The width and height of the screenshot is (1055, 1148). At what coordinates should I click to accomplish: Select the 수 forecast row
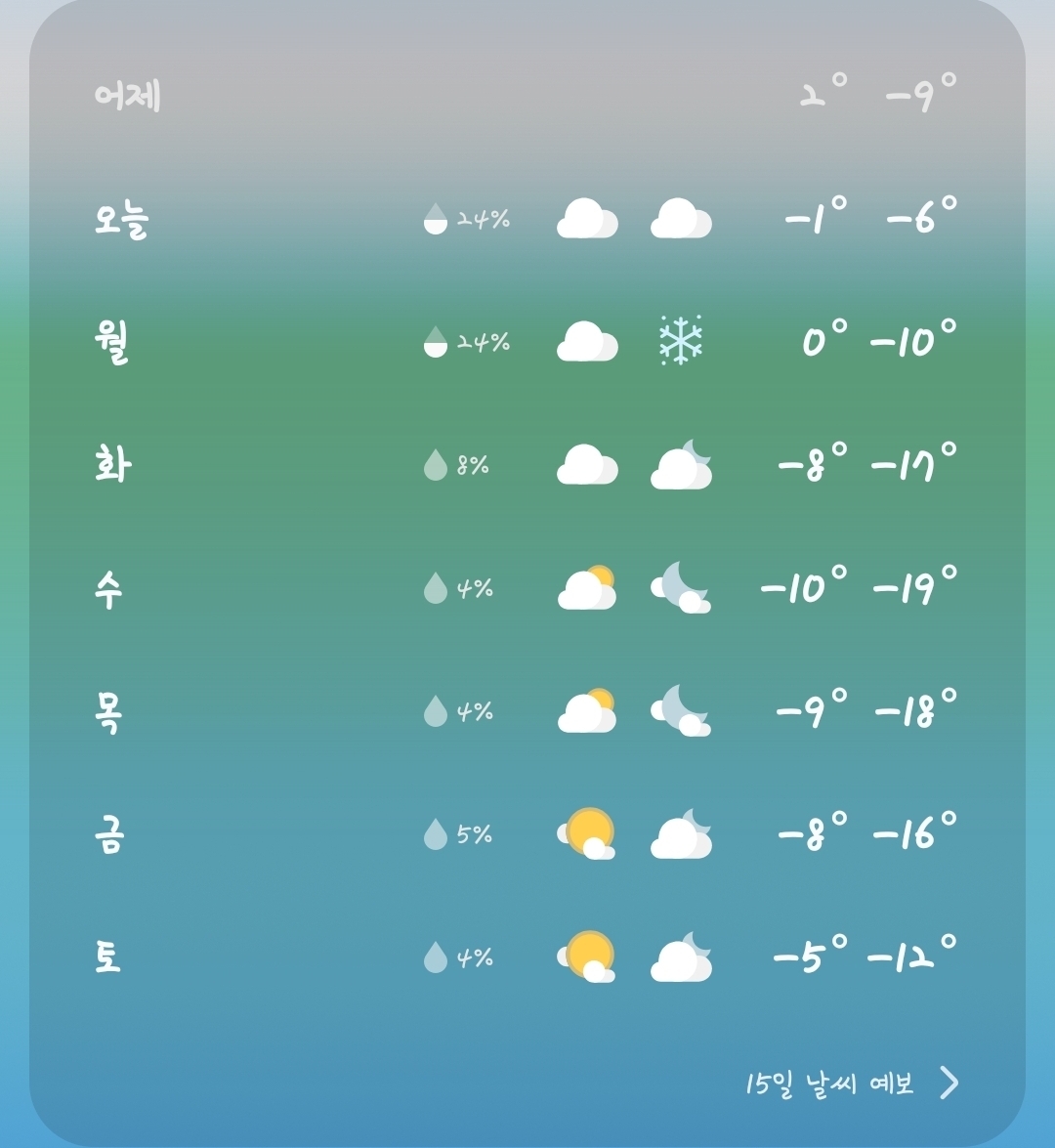(x=527, y=588)
